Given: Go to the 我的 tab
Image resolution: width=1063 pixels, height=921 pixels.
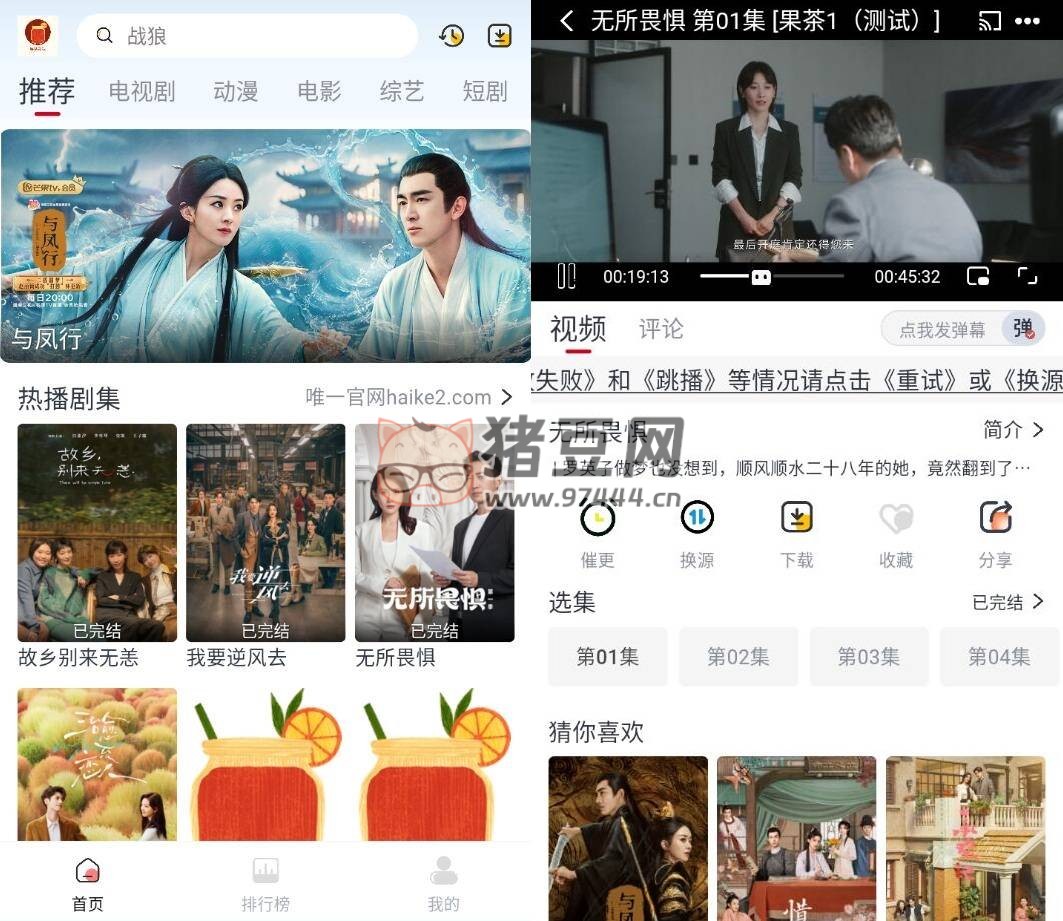Looking at the screenshot, I should coord(443,882).
